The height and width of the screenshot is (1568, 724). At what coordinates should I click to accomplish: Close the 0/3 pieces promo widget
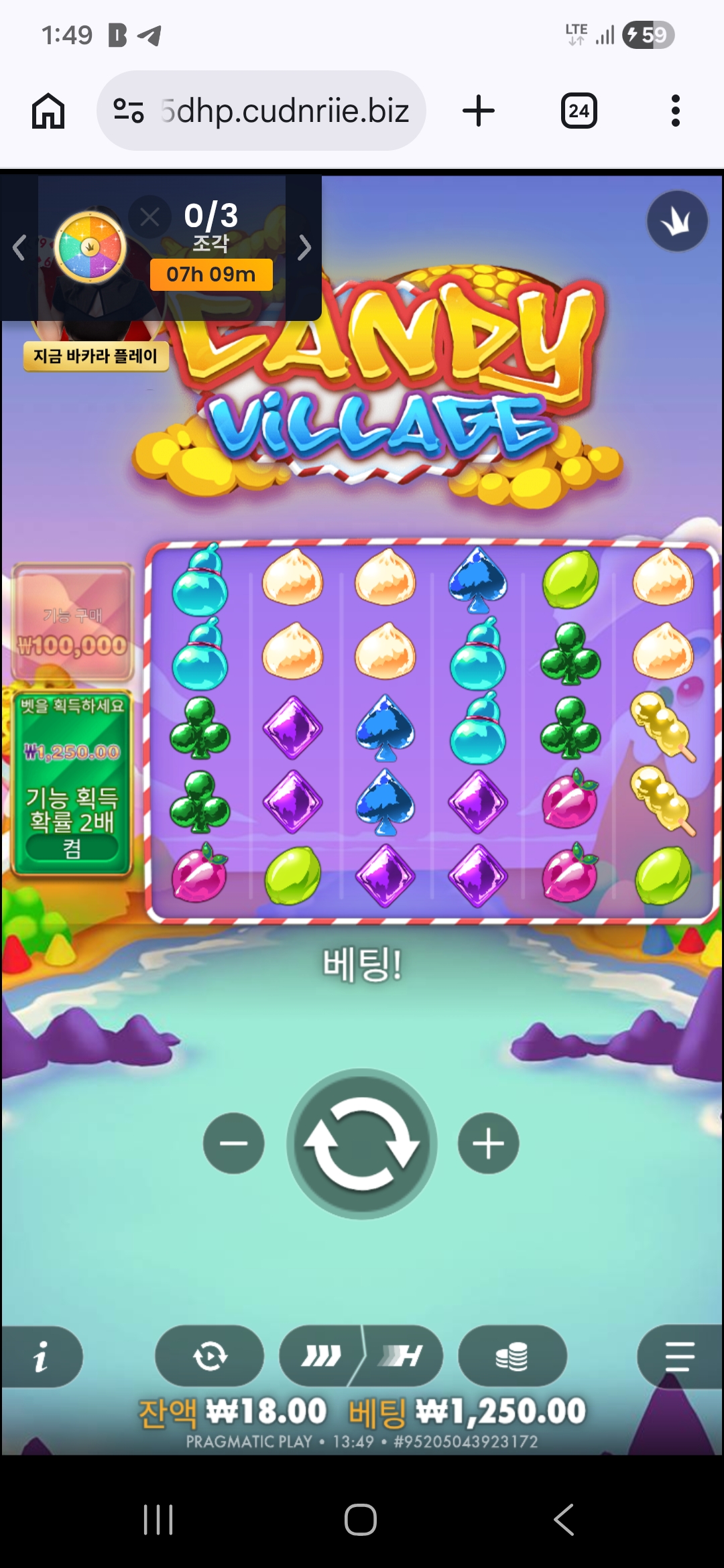click(149, 217)
